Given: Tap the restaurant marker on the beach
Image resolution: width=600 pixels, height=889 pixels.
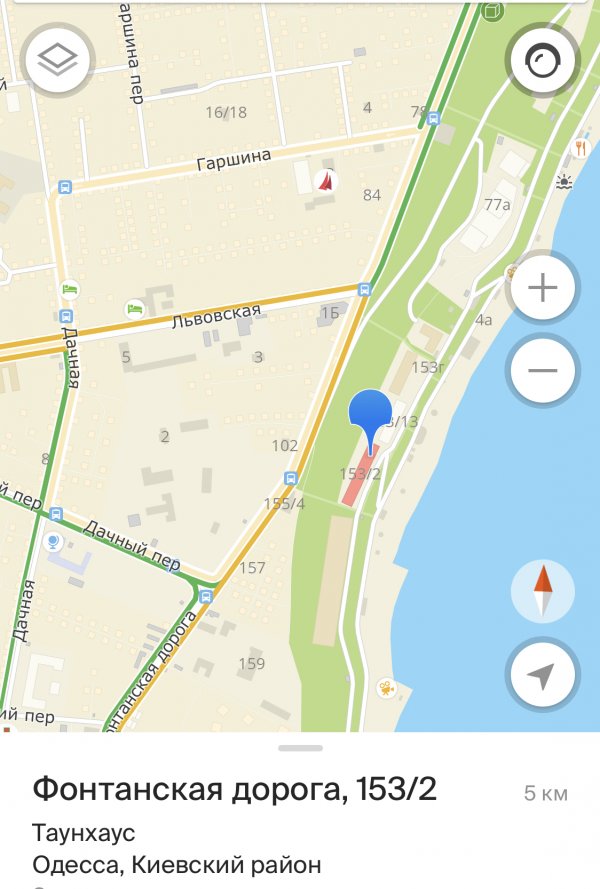Looking at the screenshot, I should point(580,148).
